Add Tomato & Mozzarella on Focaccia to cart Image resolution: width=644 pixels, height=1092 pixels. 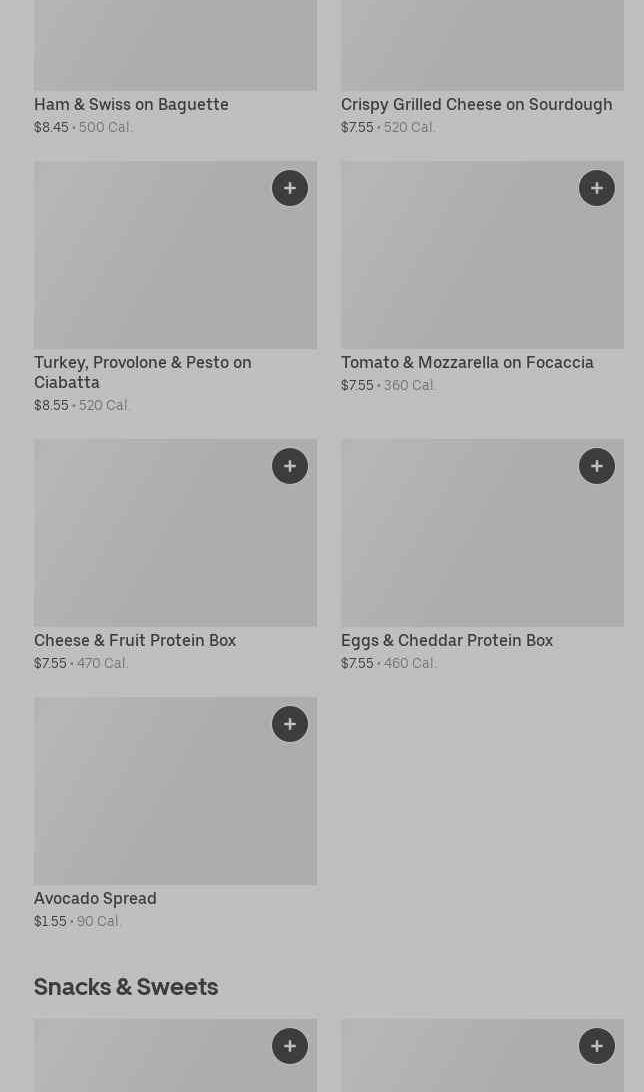[x=597, y=188]
